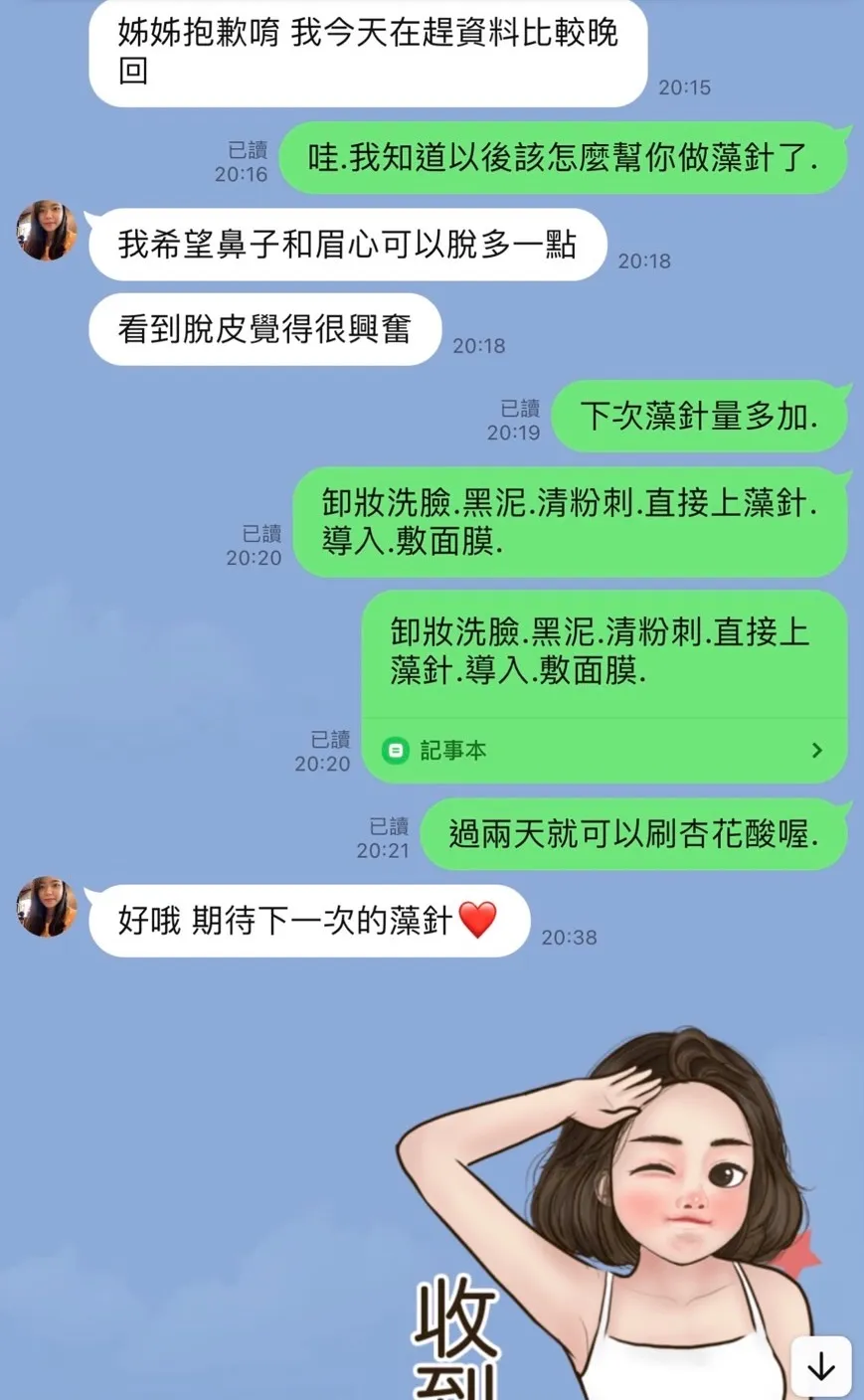The height and width of the screenshot is (1400, 864).
Task: Open the 收到 salute sticker
Action: click(x=606, y=1213)
